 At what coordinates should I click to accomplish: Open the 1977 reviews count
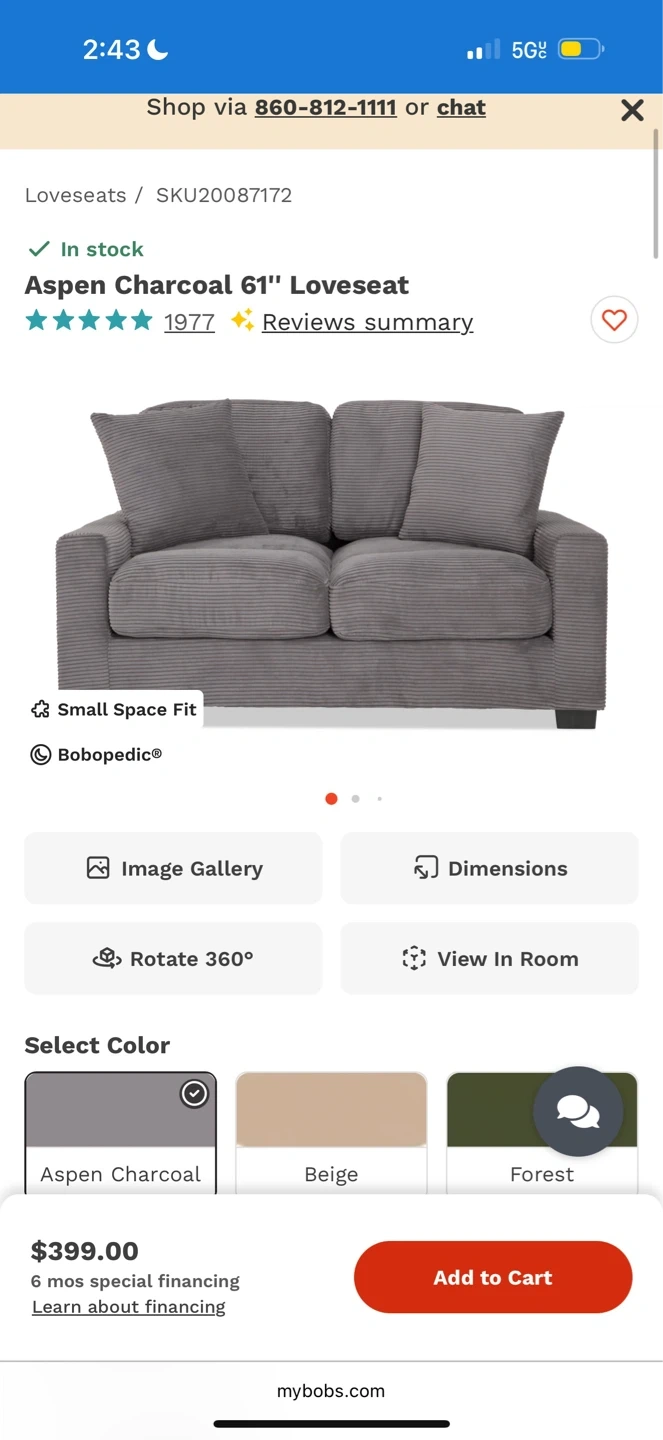click(x=189, y=322)
